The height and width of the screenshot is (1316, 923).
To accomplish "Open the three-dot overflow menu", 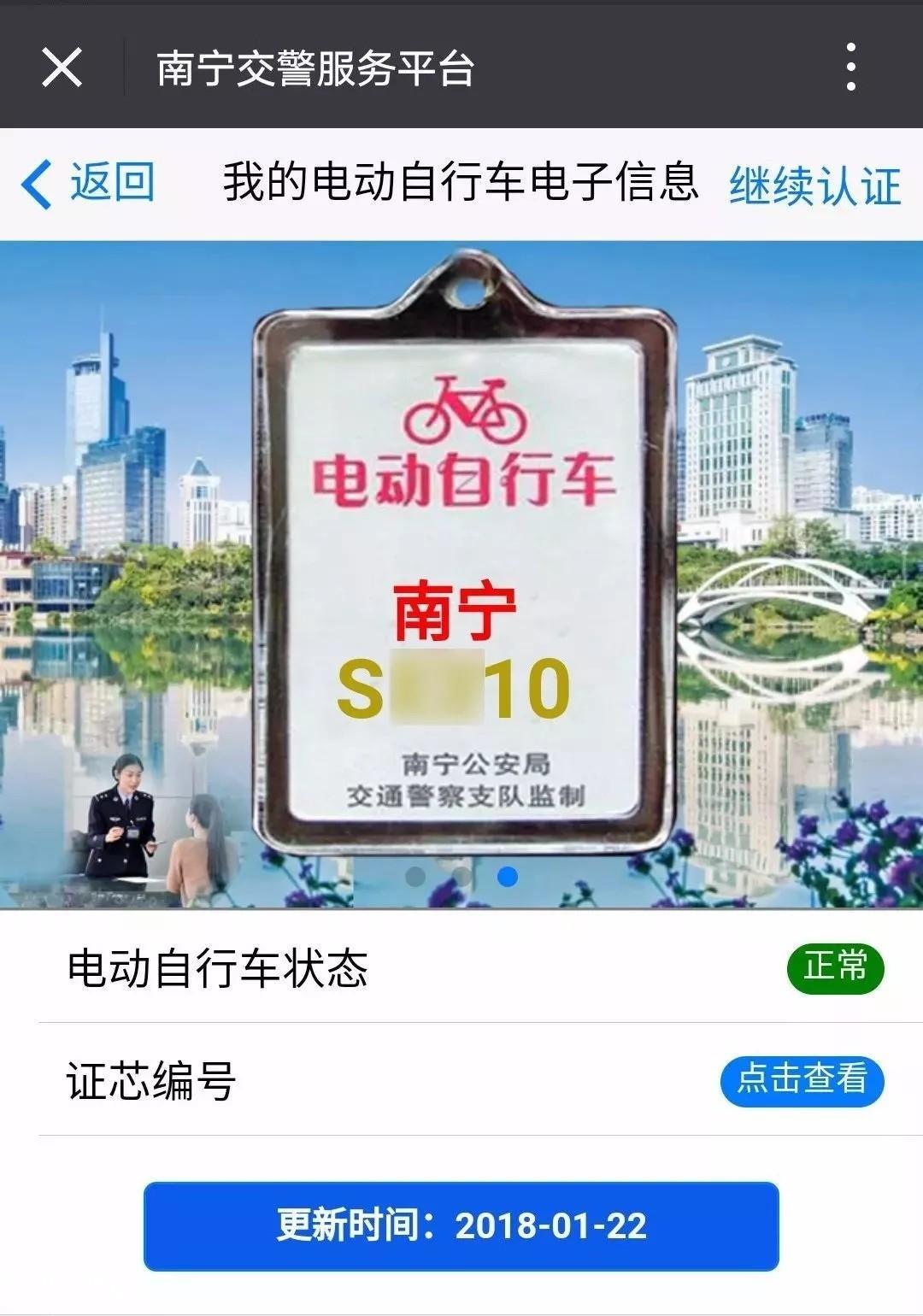I will [850, 67].
